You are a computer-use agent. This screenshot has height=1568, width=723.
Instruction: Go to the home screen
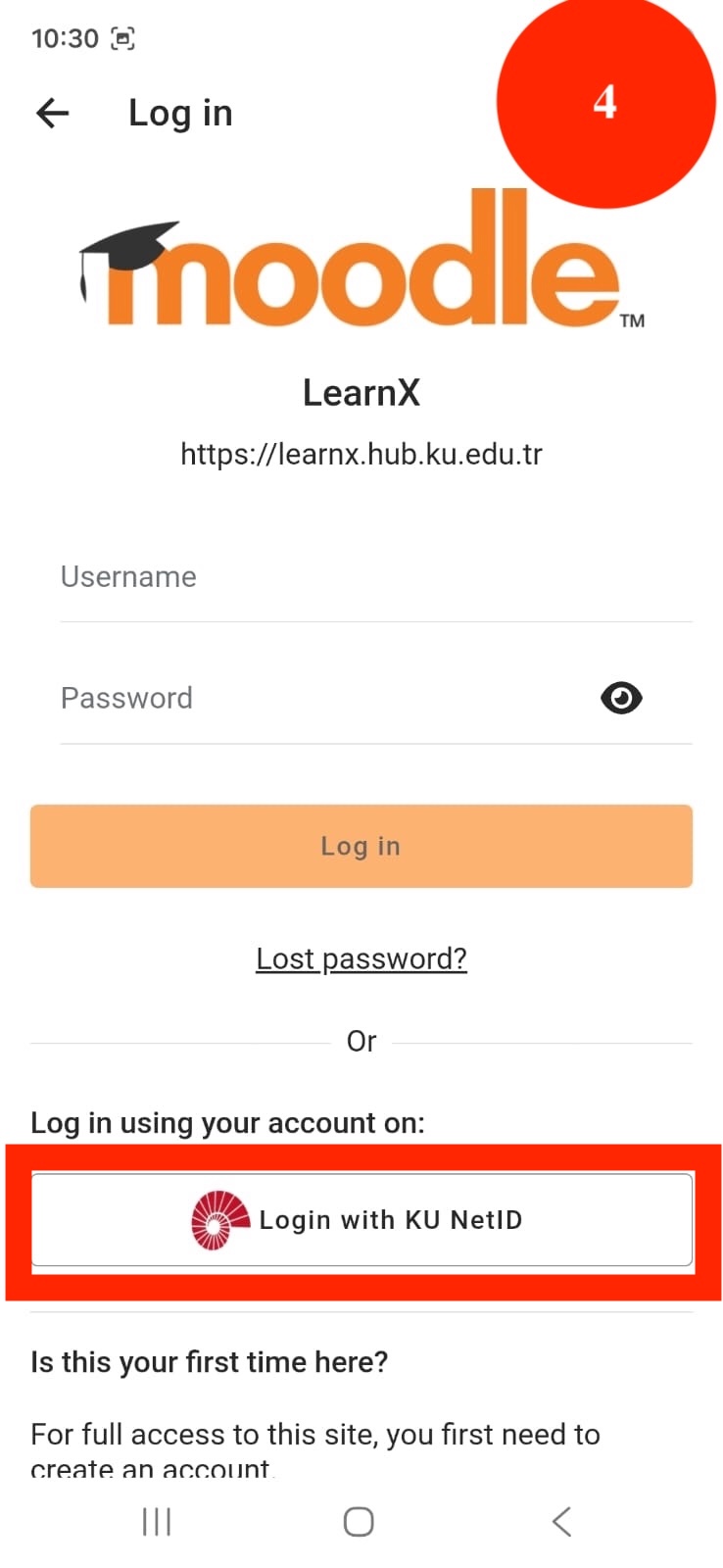click(x=359, y=1522)
